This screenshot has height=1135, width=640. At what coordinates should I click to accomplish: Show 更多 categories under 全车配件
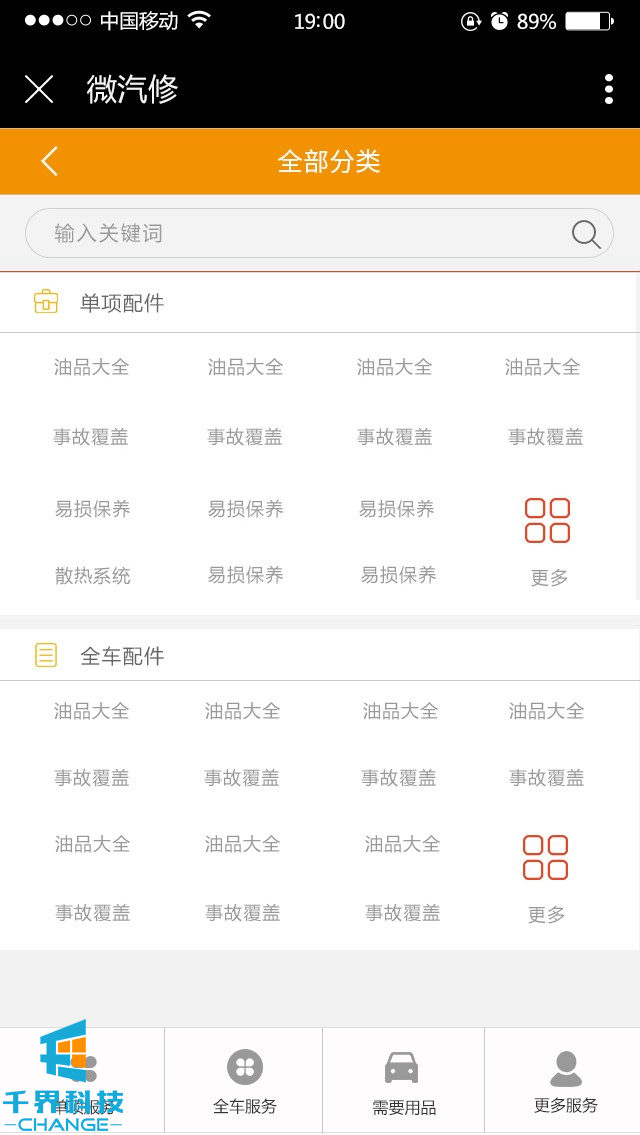pos(546,877)
